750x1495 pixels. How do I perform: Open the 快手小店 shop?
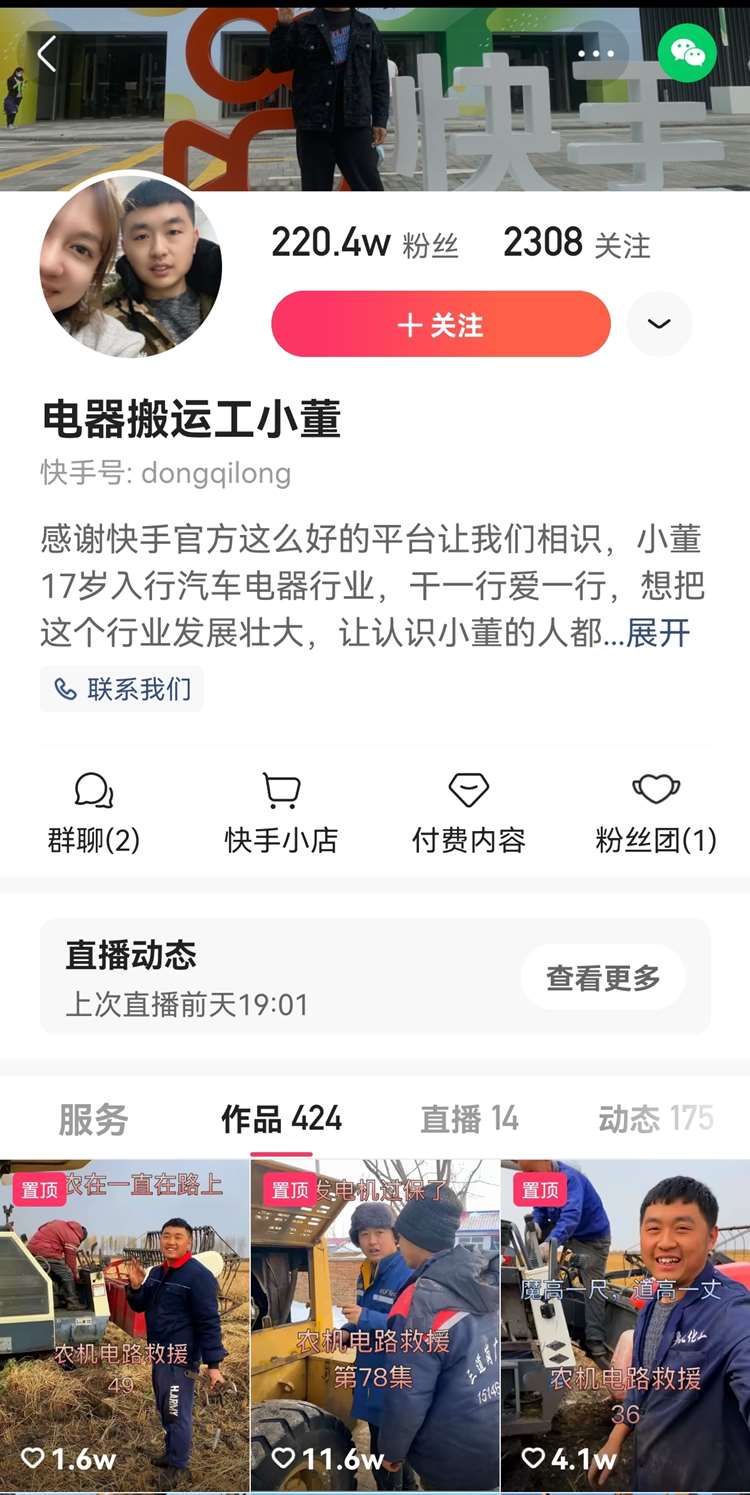(281, 814)
